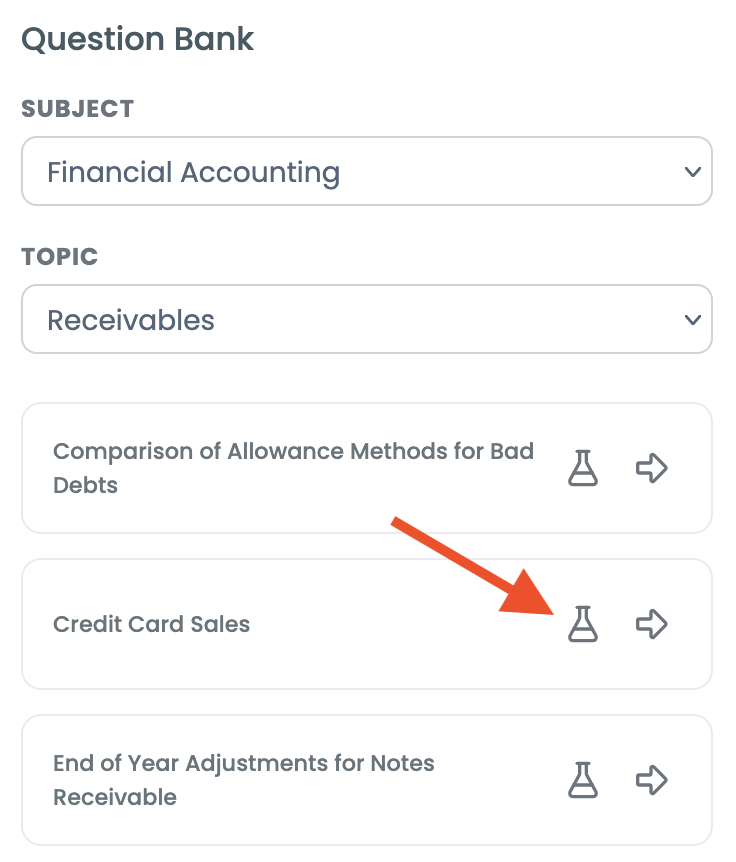Click the arrow icon on End of Year Adjustments

point(651,780)
